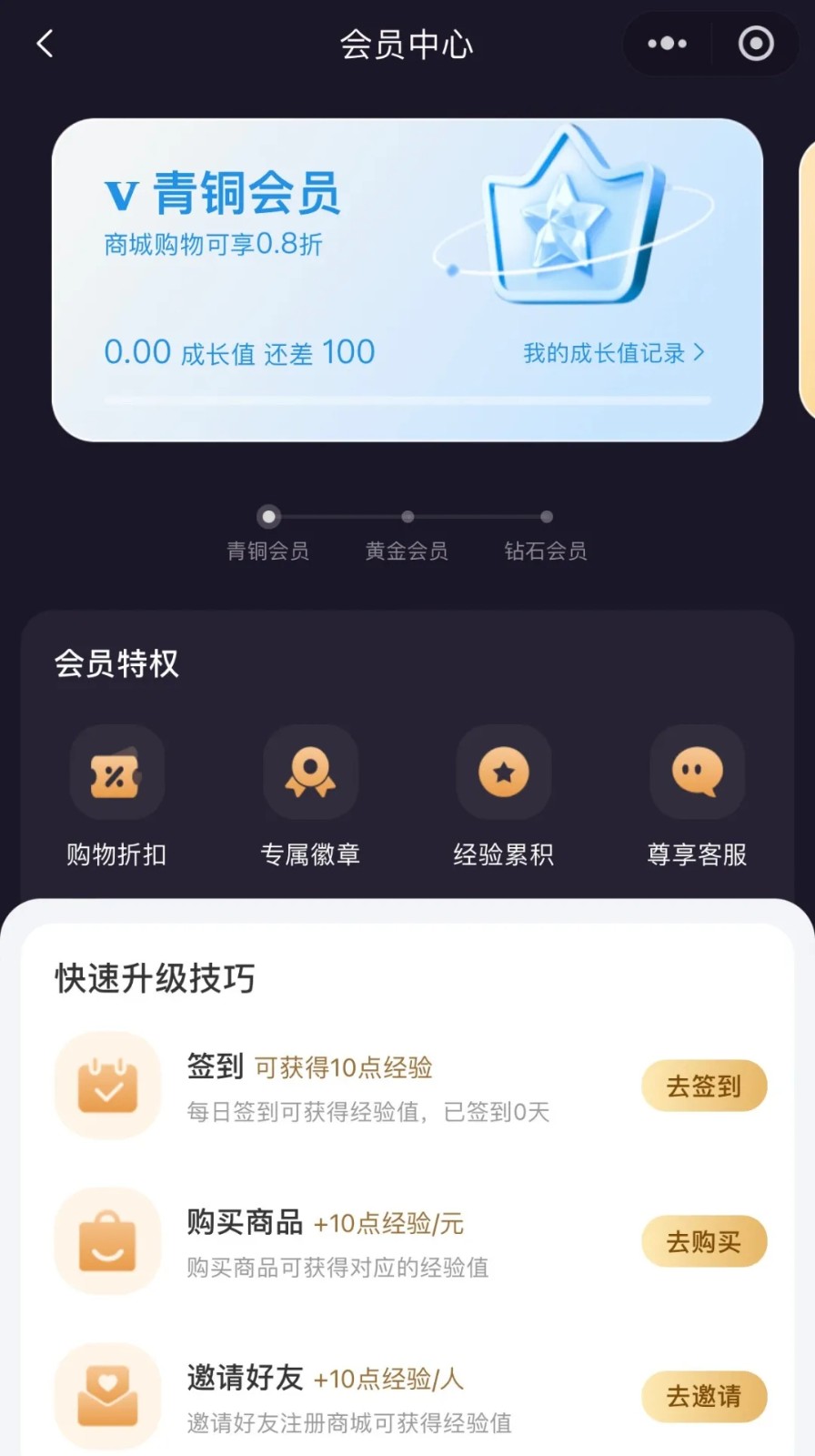Click the 邀请好友 envelope icon

click(x=107, y=1396)
